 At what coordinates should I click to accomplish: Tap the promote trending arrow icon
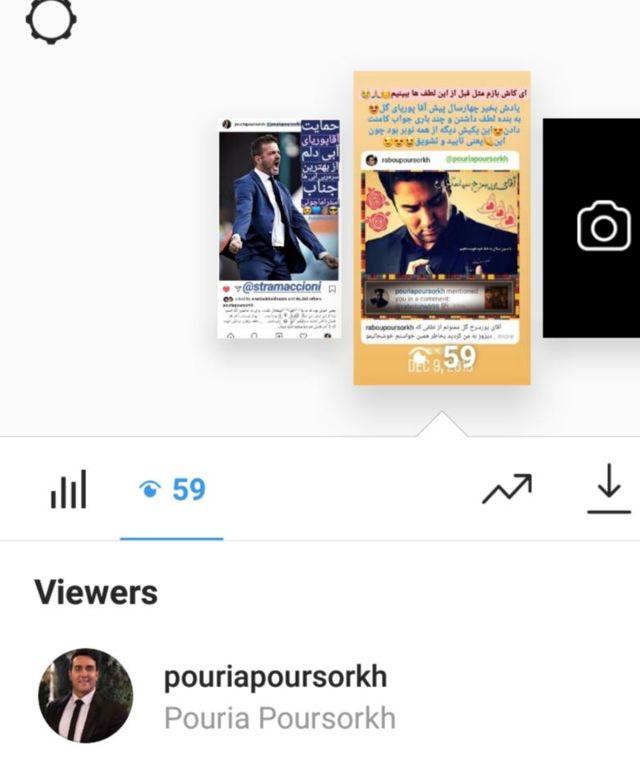click(x=506, y=490)
